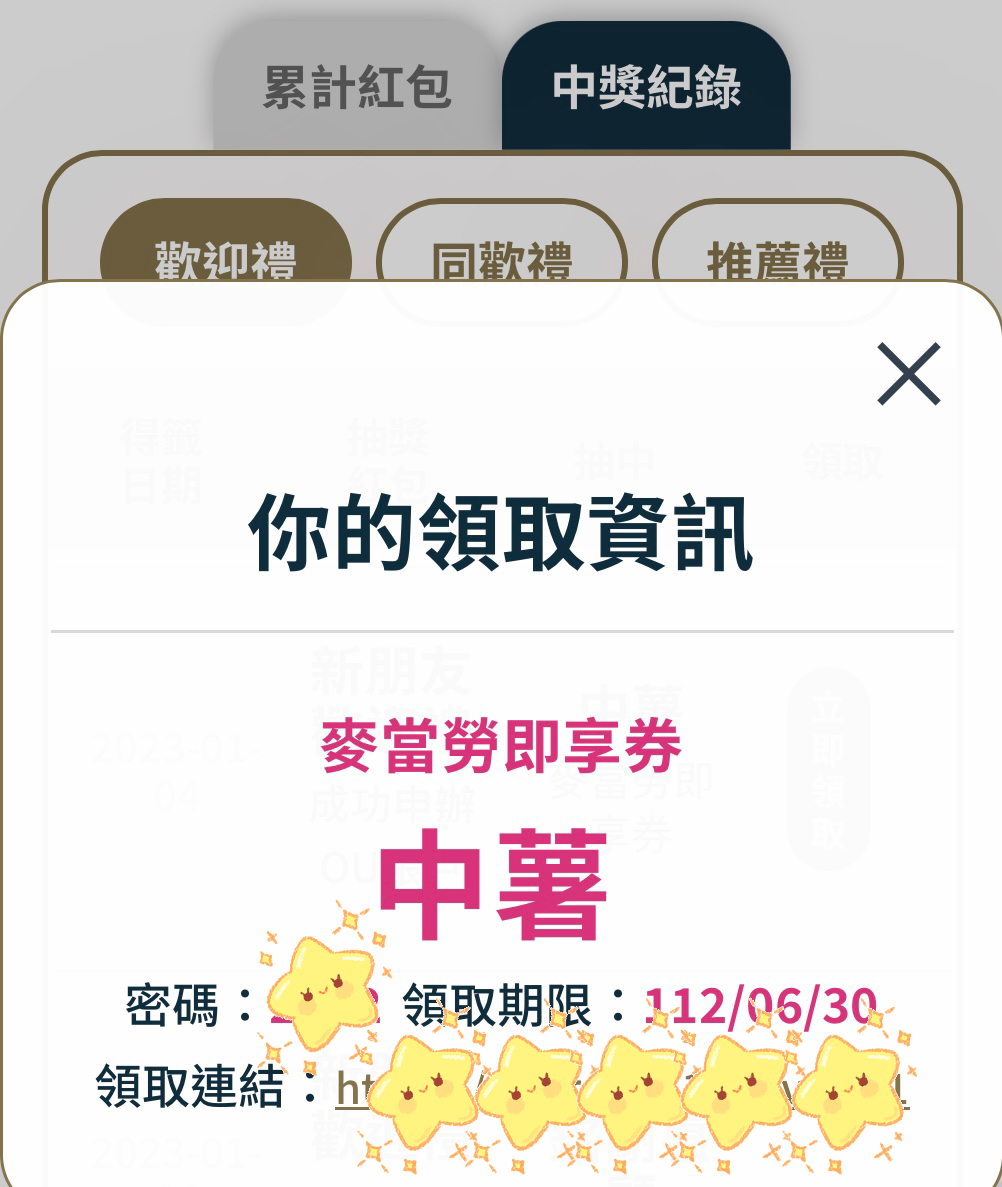Switch to the 累計紅包 tab
1002x1187 pixels.
(357, 88)
